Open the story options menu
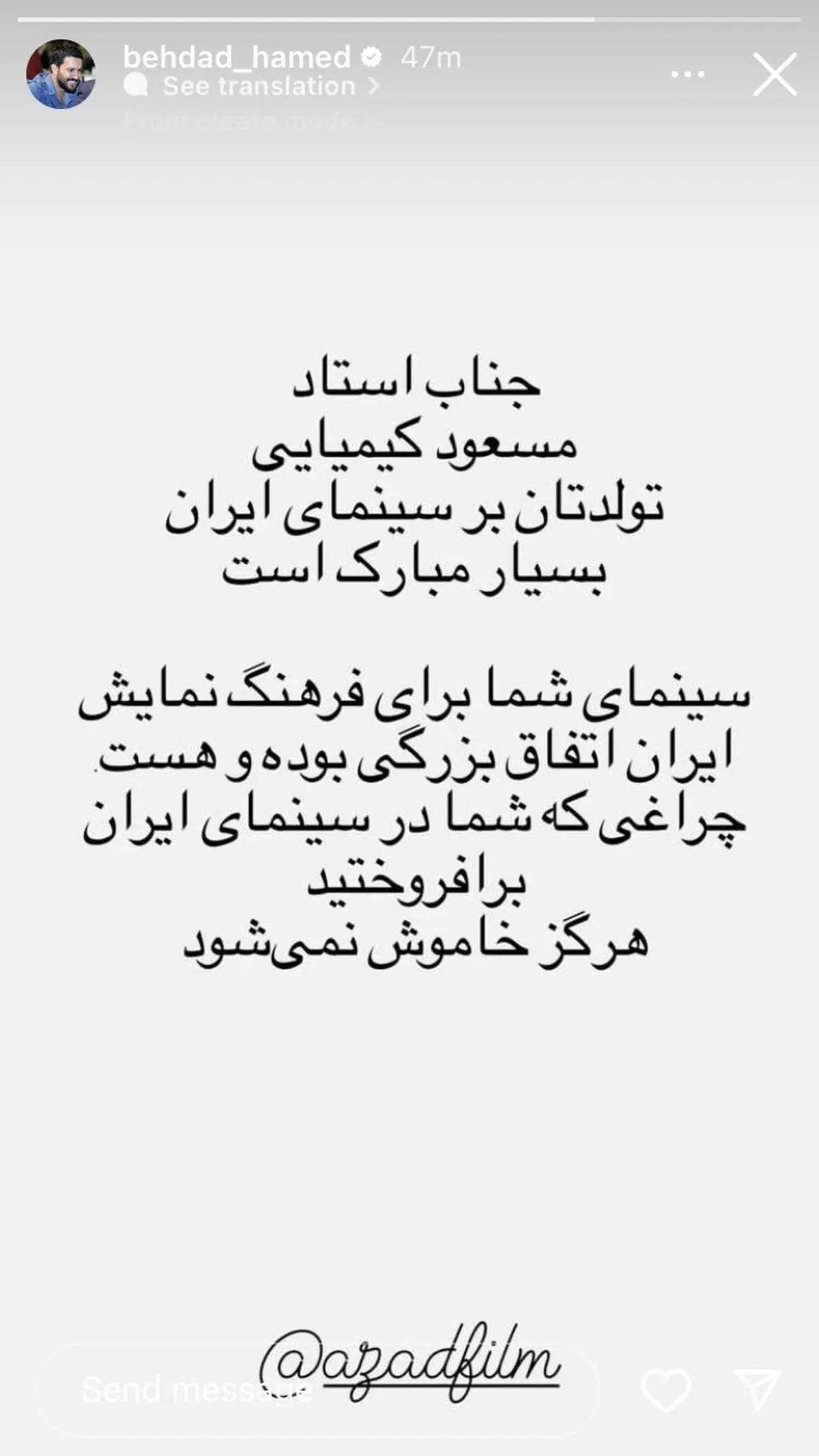The width and height of the screenshot is (819, 1456). [687, 74]
